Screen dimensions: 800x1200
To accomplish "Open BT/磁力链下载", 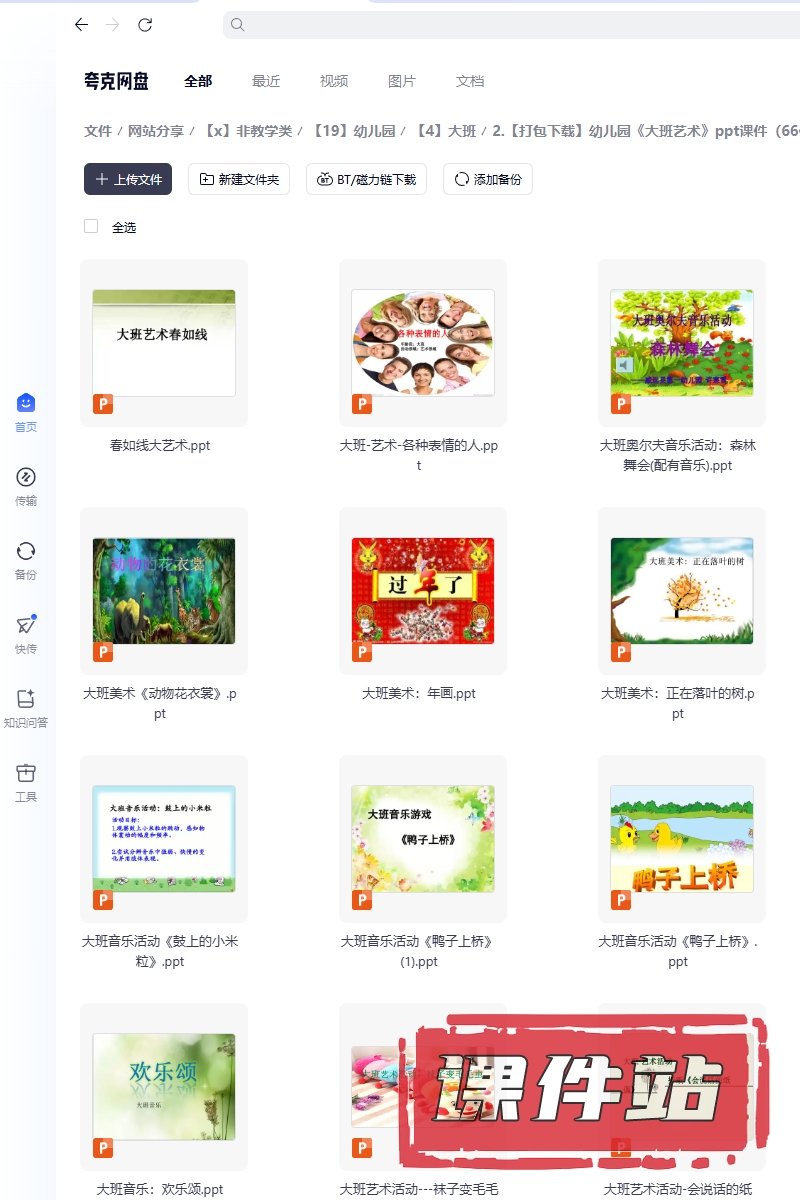I will [367, 179].
